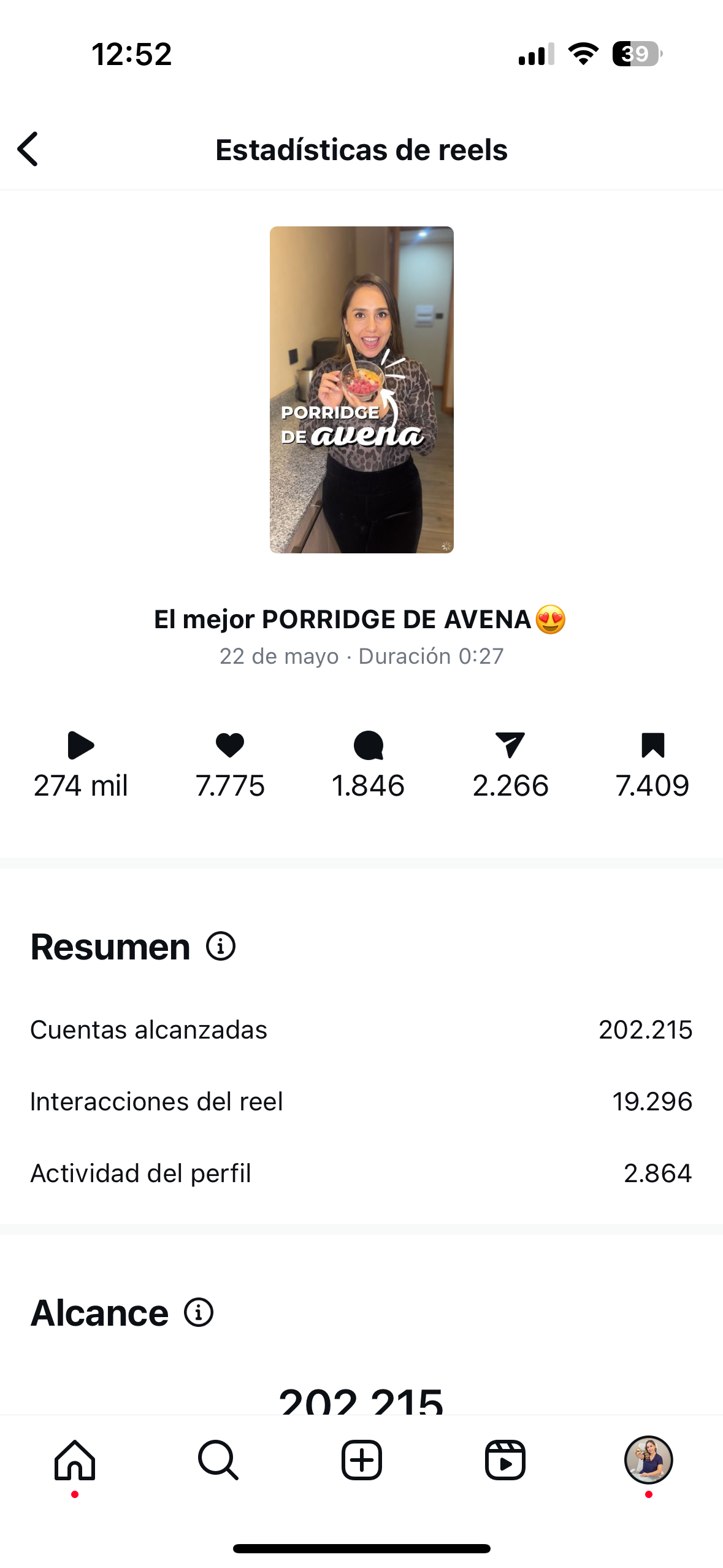Open the Search tab
This screenshot has height=1568, width=723.
click(x=218, y=1460)
